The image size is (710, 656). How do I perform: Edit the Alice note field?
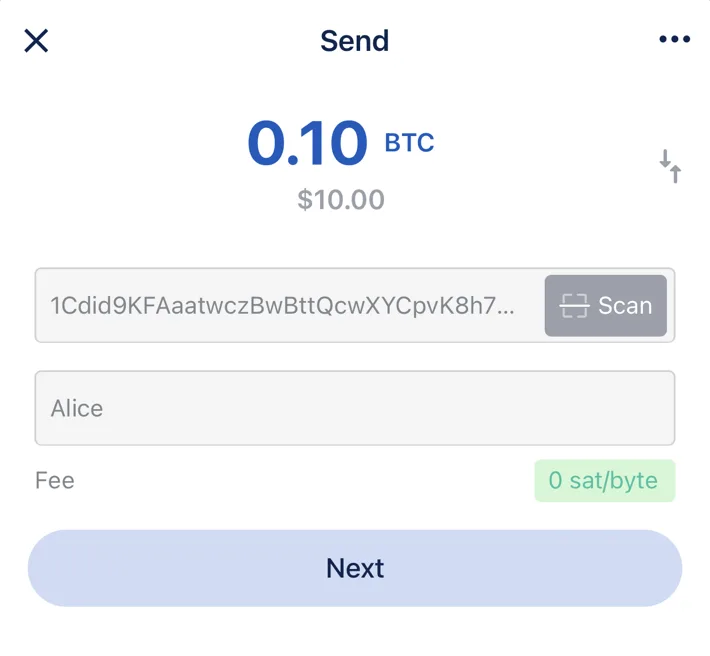[355, 408]
